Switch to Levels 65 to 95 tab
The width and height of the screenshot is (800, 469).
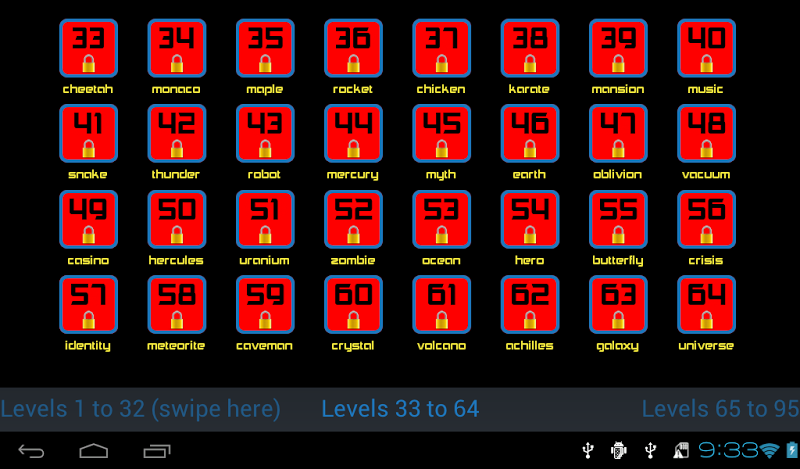tap(719, 409)
